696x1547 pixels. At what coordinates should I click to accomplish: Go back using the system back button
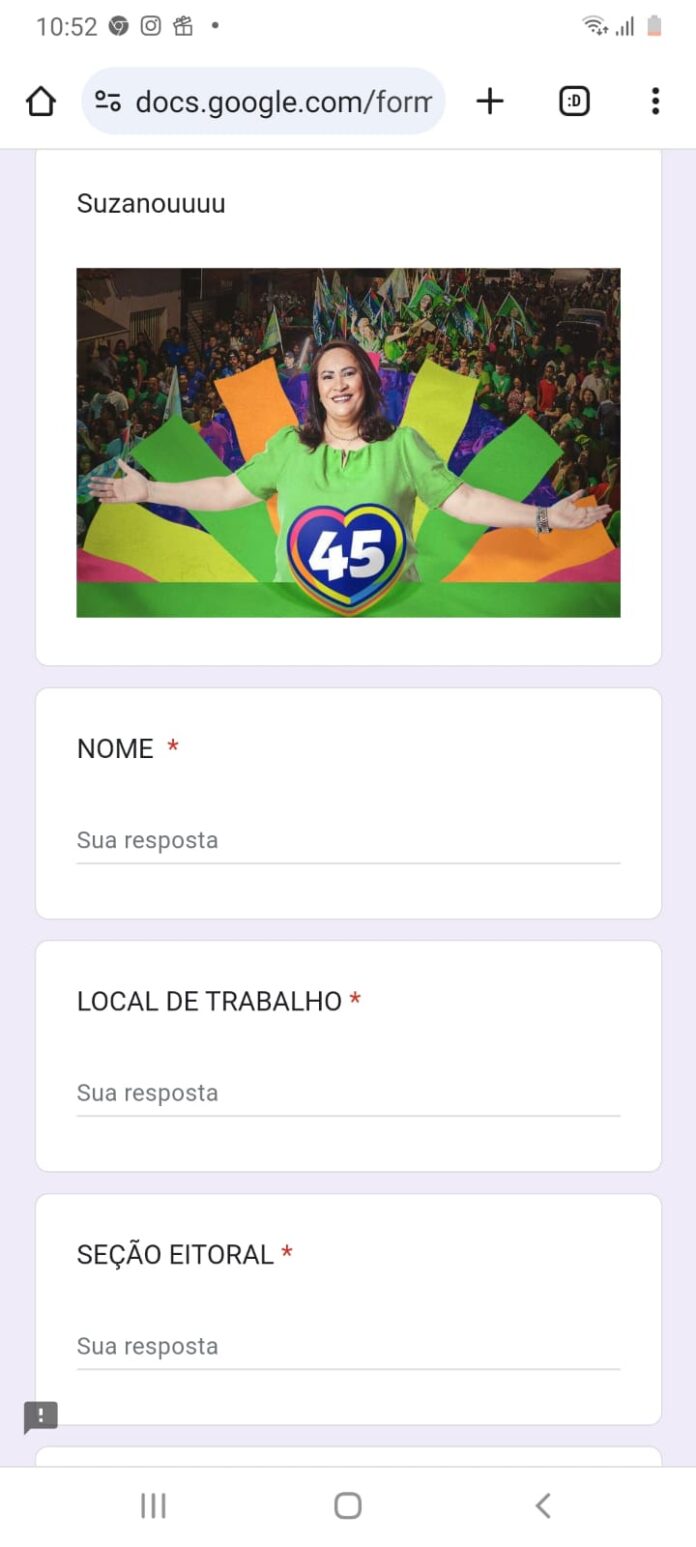pos(543,1505)
